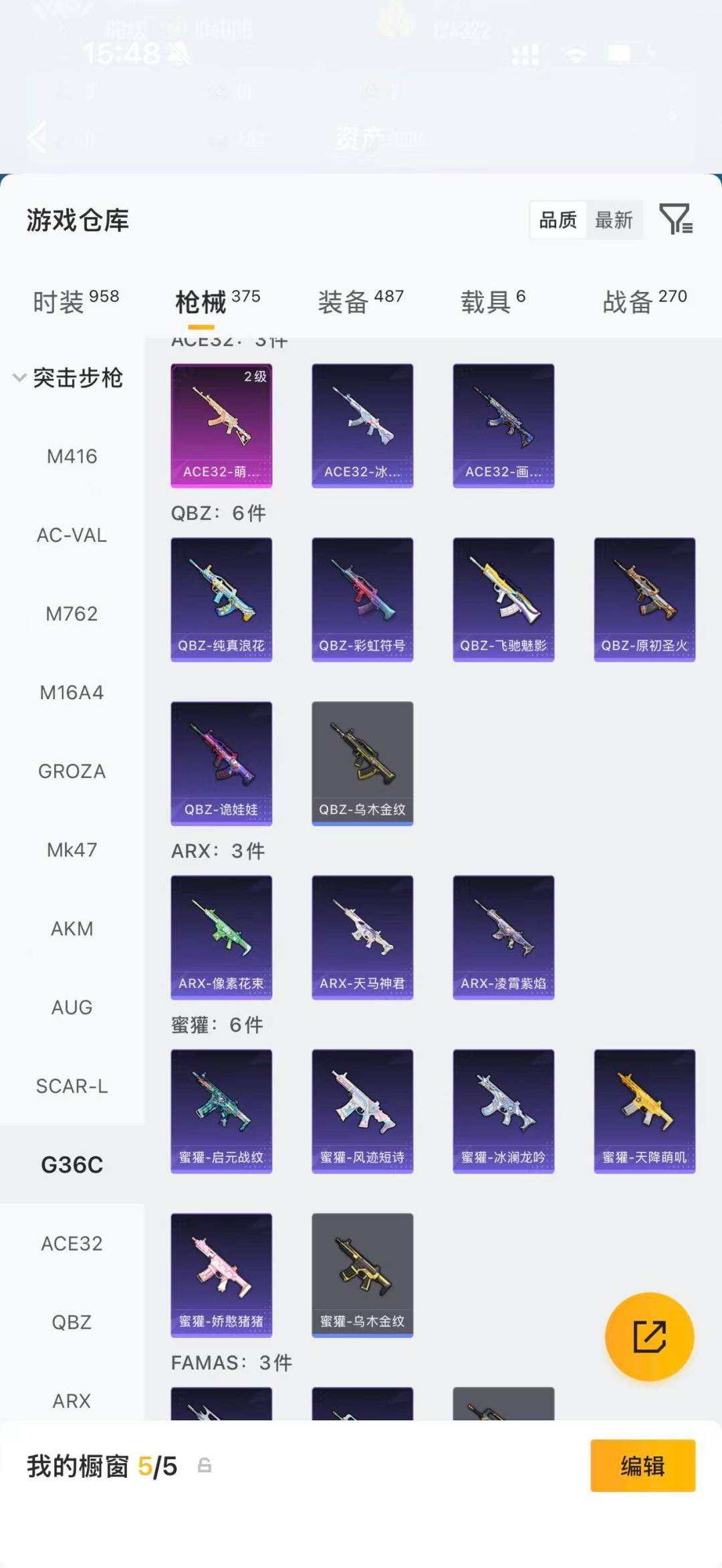Image resolution: width=722 pixels, height=1568 pixels.
Task: Open the QBZ-纯真浪花 skin
Action: [221, 599]
